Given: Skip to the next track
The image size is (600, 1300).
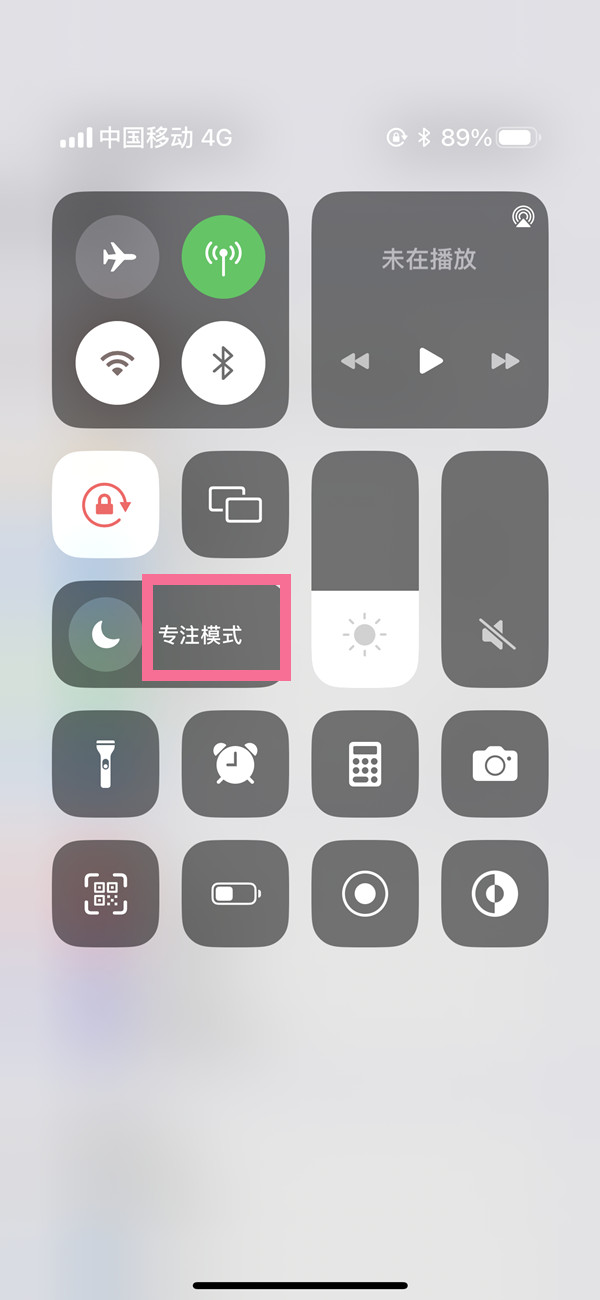Looking at the screenshot, I should tap(505, 361).
